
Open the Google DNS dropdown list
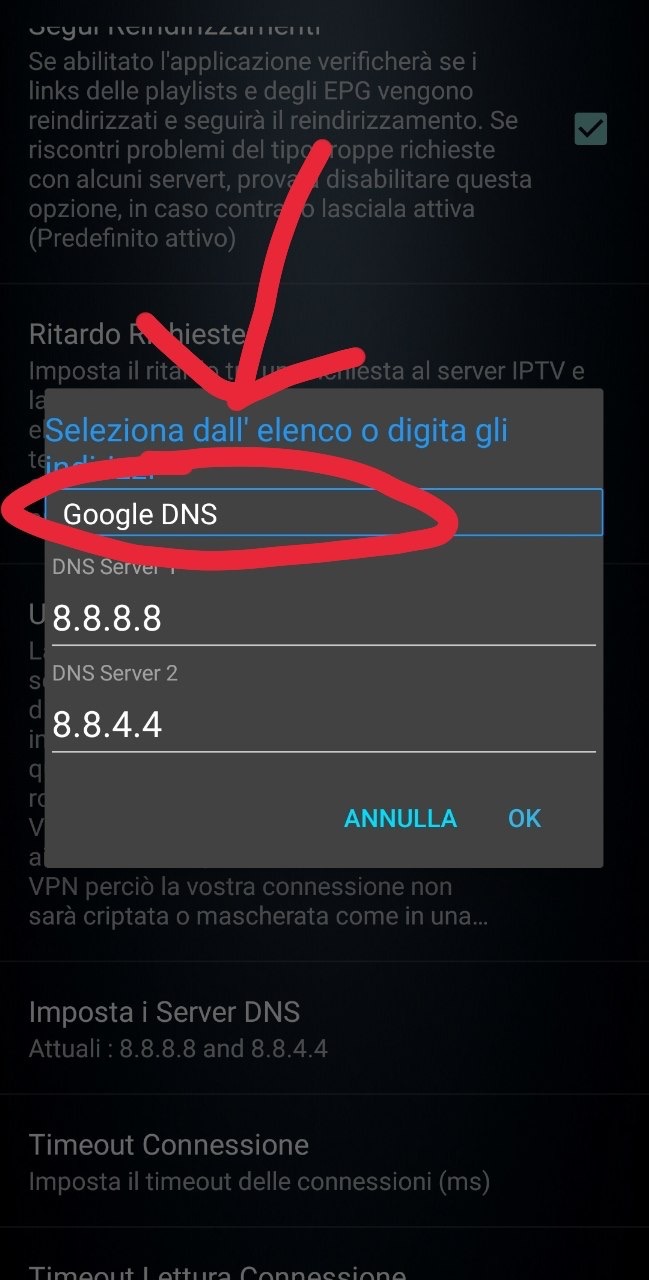click(323, 514)
